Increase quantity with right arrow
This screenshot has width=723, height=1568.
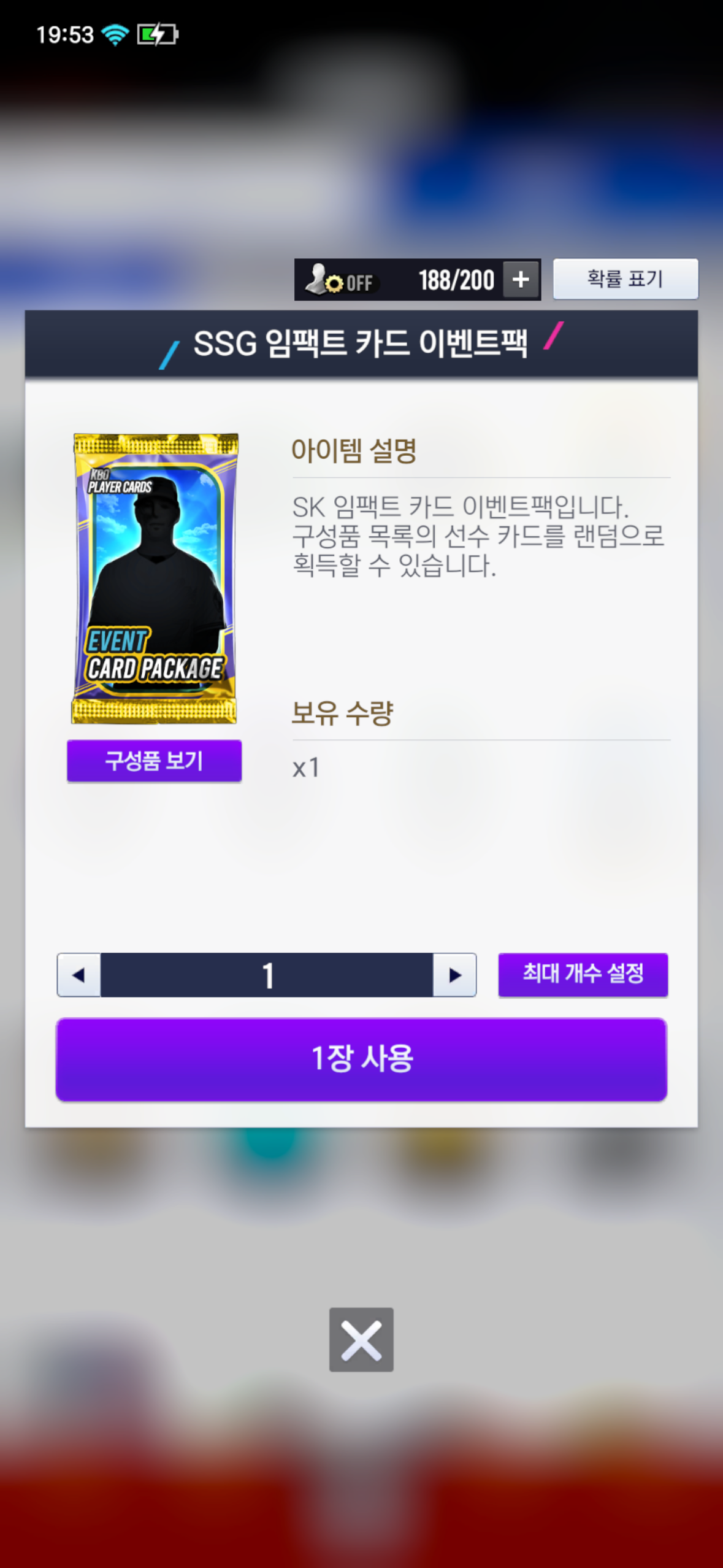pyautogui.click(x=454, y=975)
